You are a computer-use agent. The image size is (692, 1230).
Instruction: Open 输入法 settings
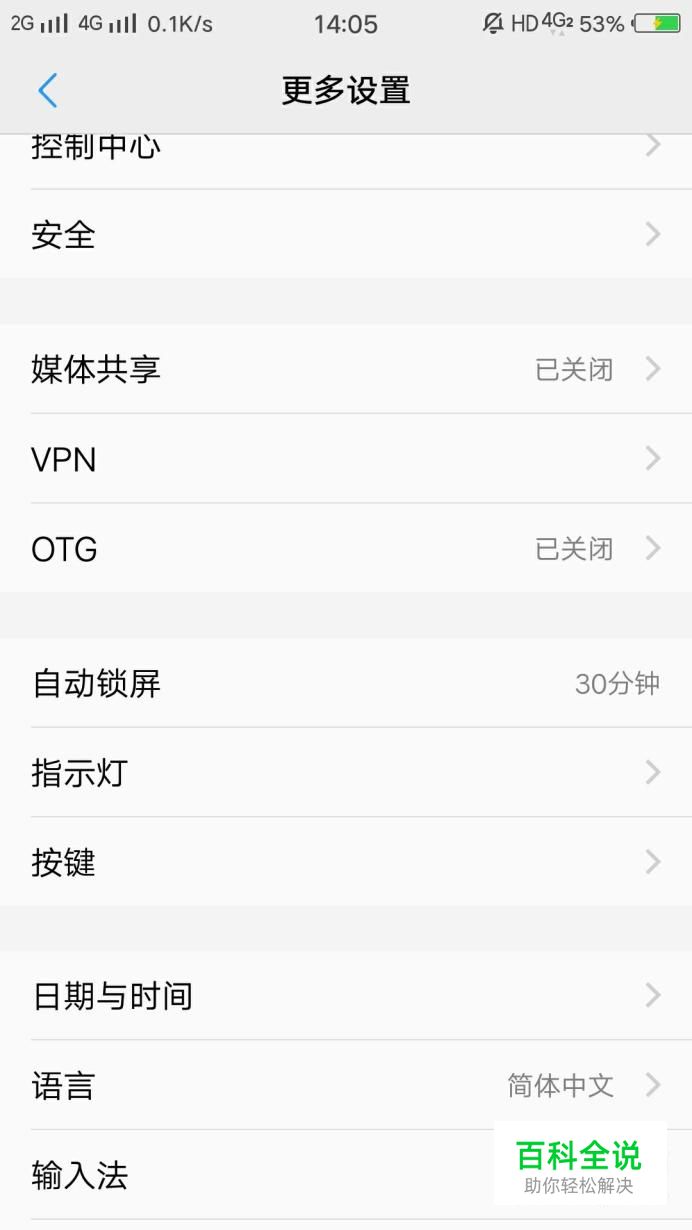[x=346, y=1174]
